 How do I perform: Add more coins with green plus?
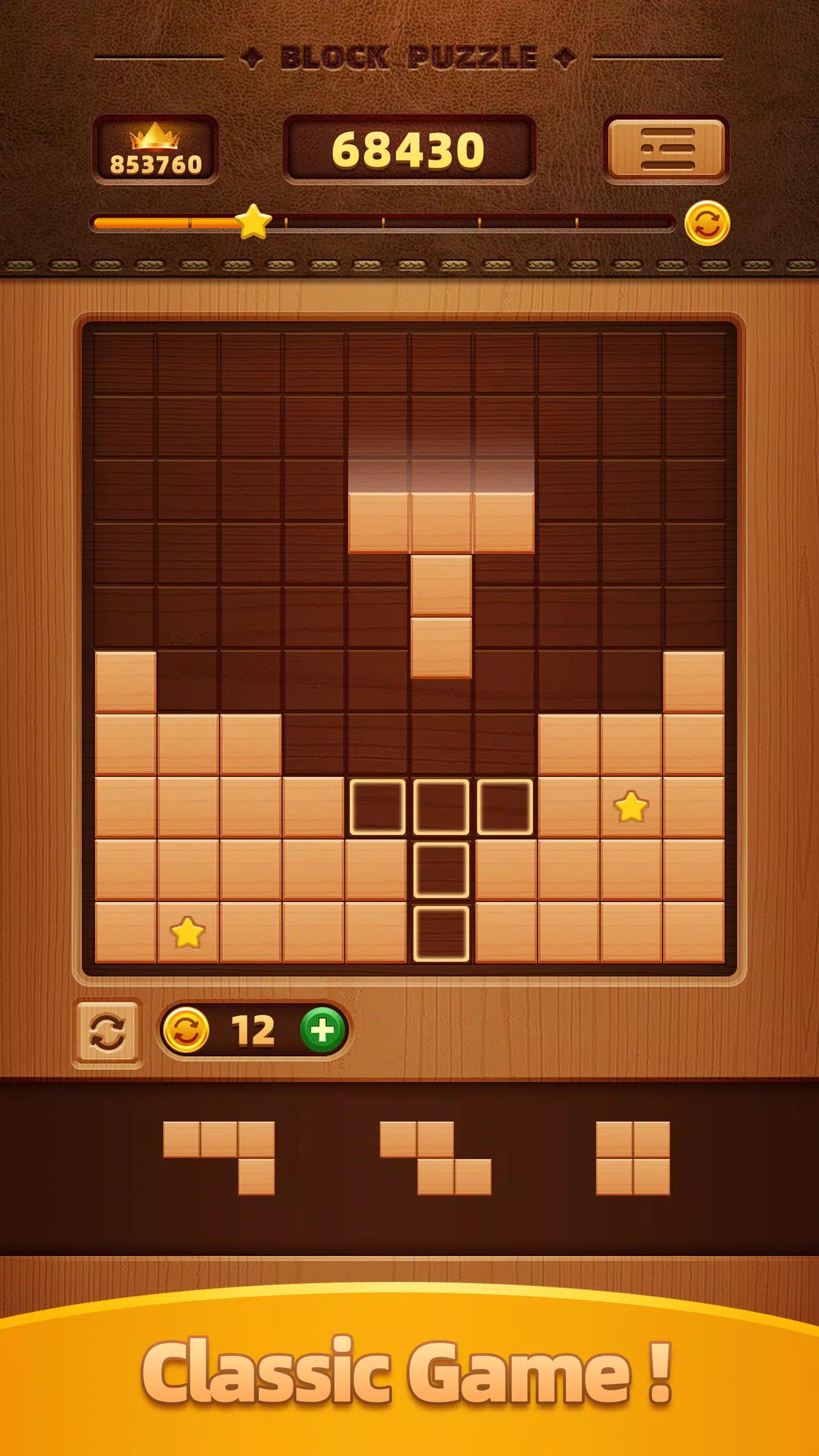click(x=322, y=1030)
